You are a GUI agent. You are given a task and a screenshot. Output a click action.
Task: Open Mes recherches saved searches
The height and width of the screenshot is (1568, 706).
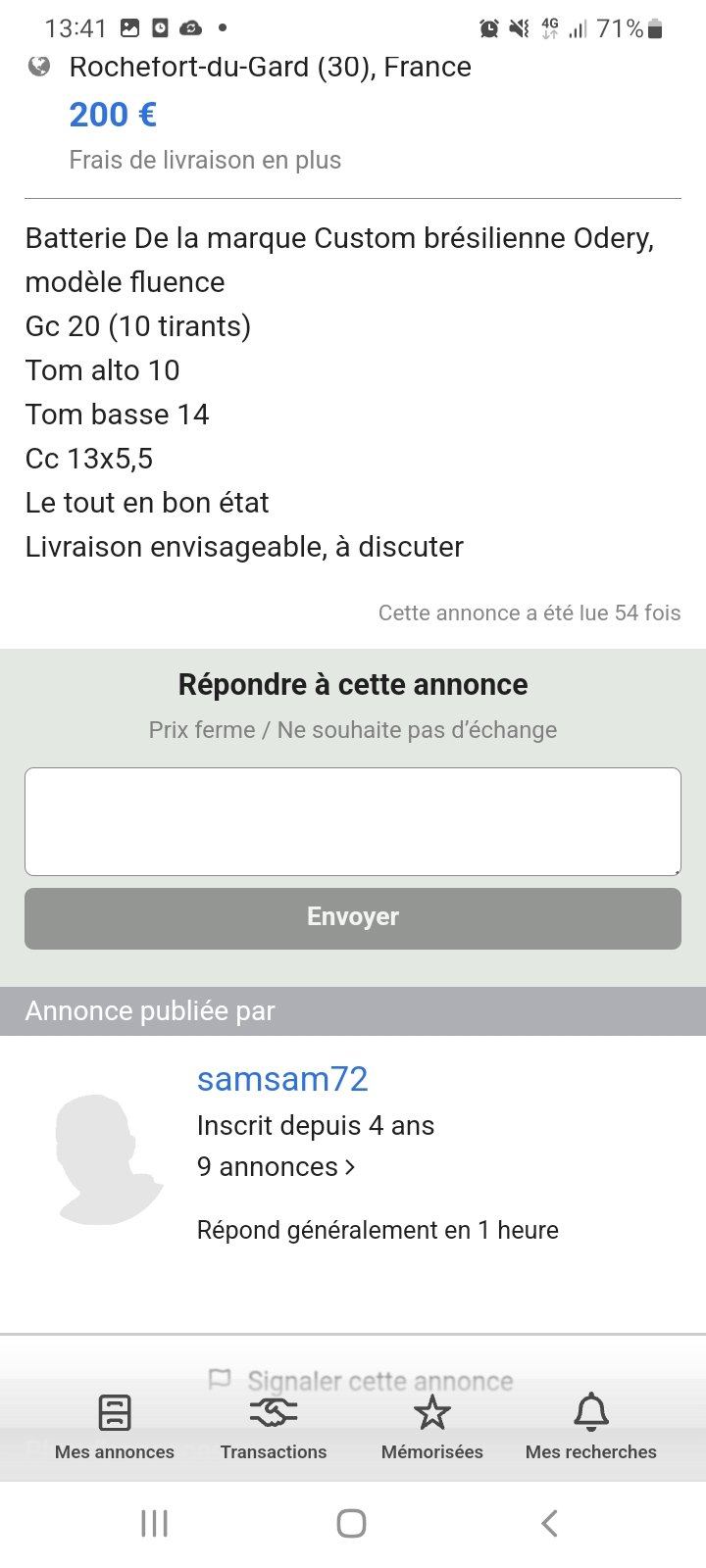click(591, 1426)
